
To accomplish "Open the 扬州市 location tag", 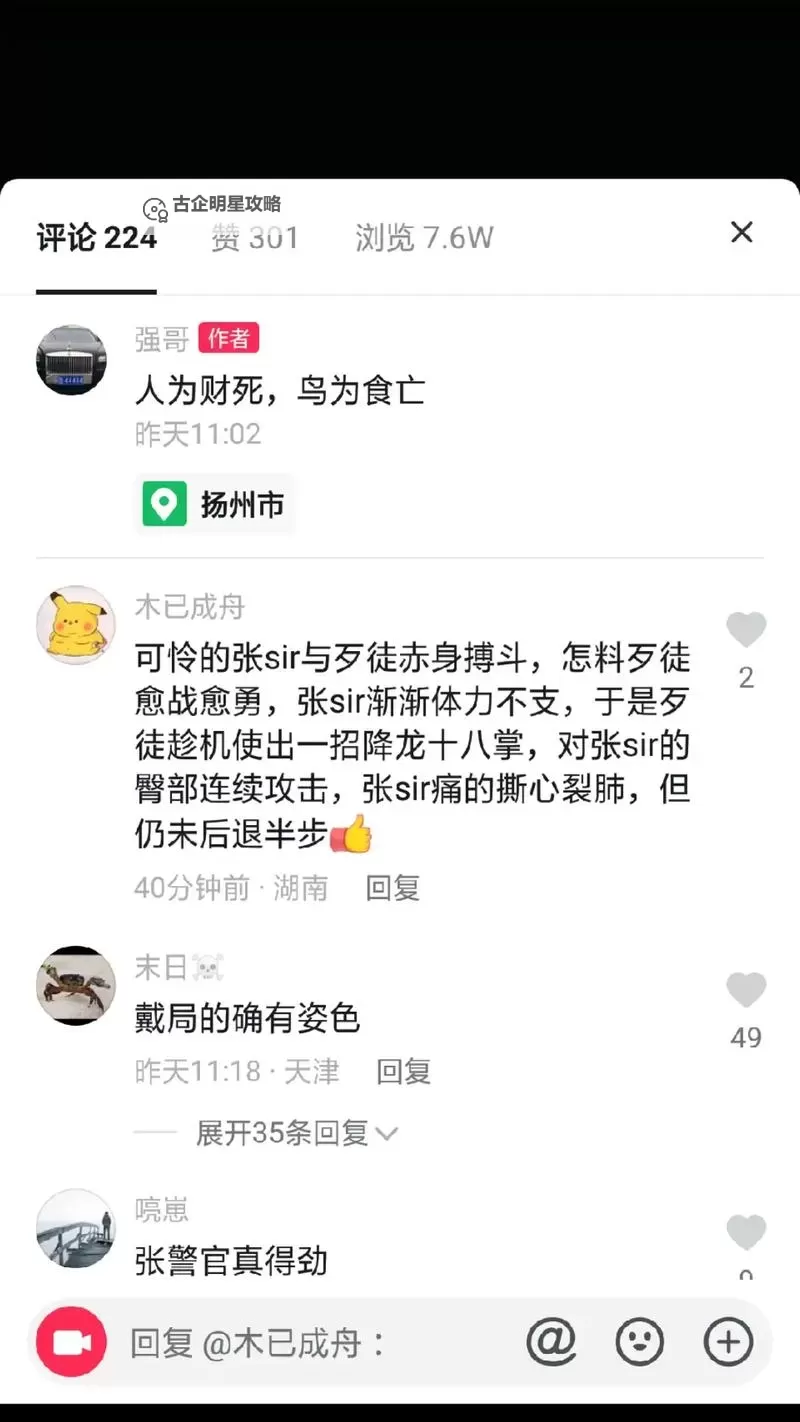I will [x=215, y=505].
